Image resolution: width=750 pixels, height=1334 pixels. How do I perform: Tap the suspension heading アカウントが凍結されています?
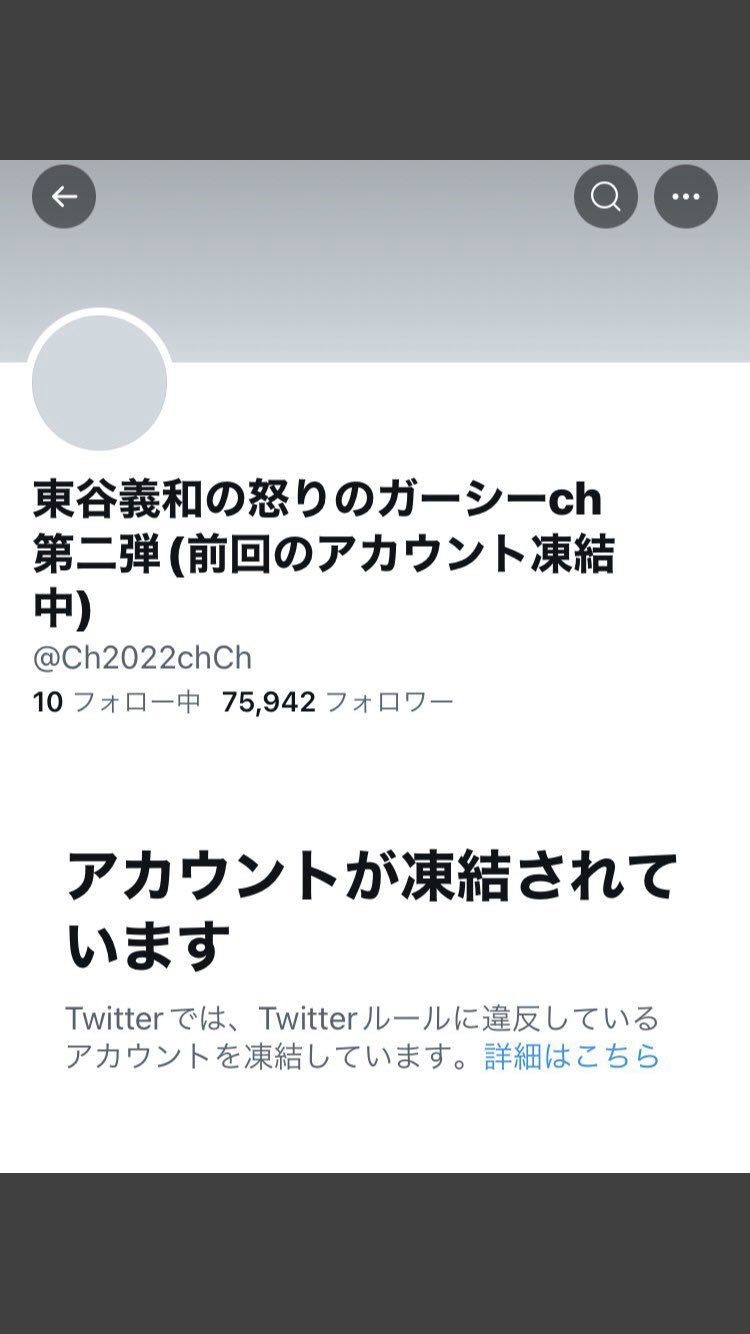point(375,900)
